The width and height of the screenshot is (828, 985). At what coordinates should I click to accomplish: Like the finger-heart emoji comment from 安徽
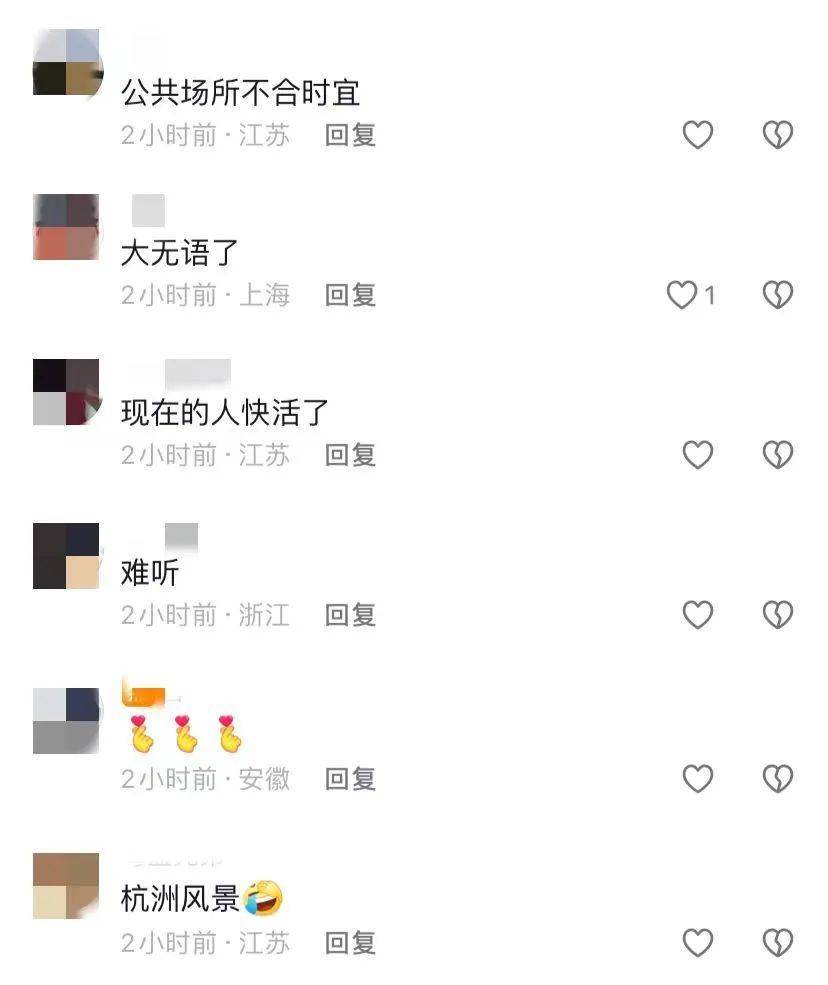click(x=697, y=778)
